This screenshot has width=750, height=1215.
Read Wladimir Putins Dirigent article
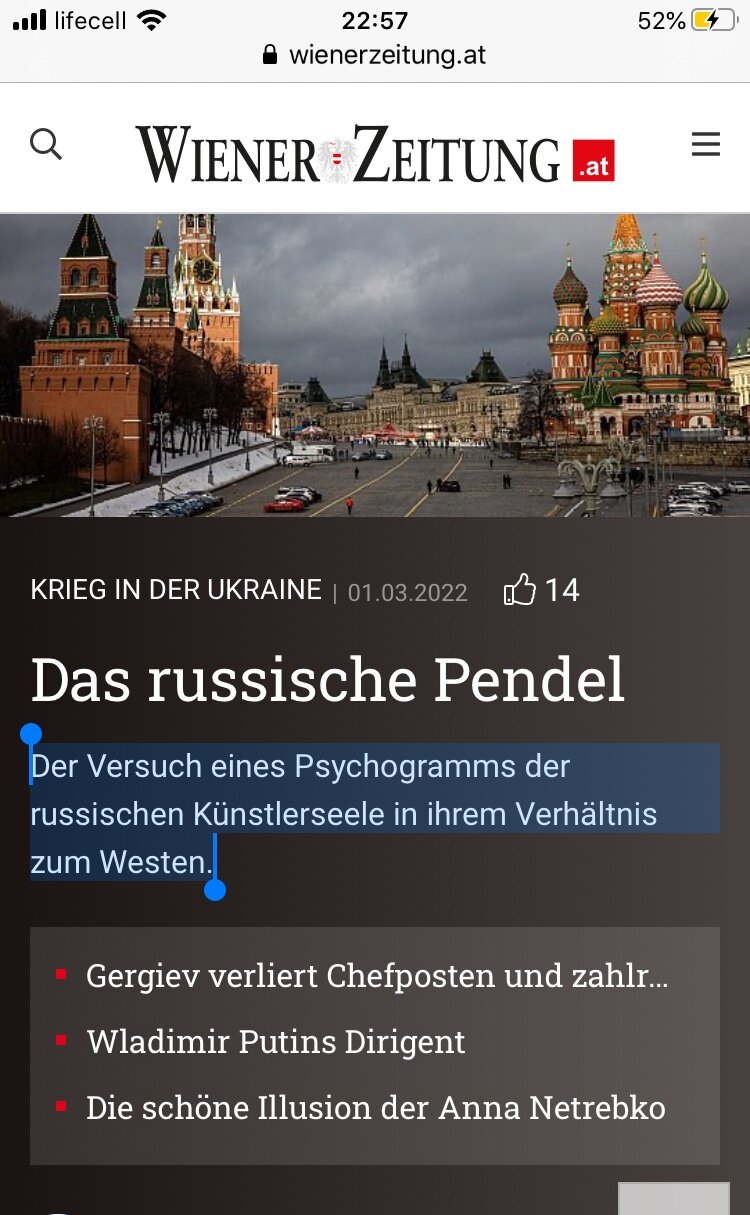(276, 1042)
